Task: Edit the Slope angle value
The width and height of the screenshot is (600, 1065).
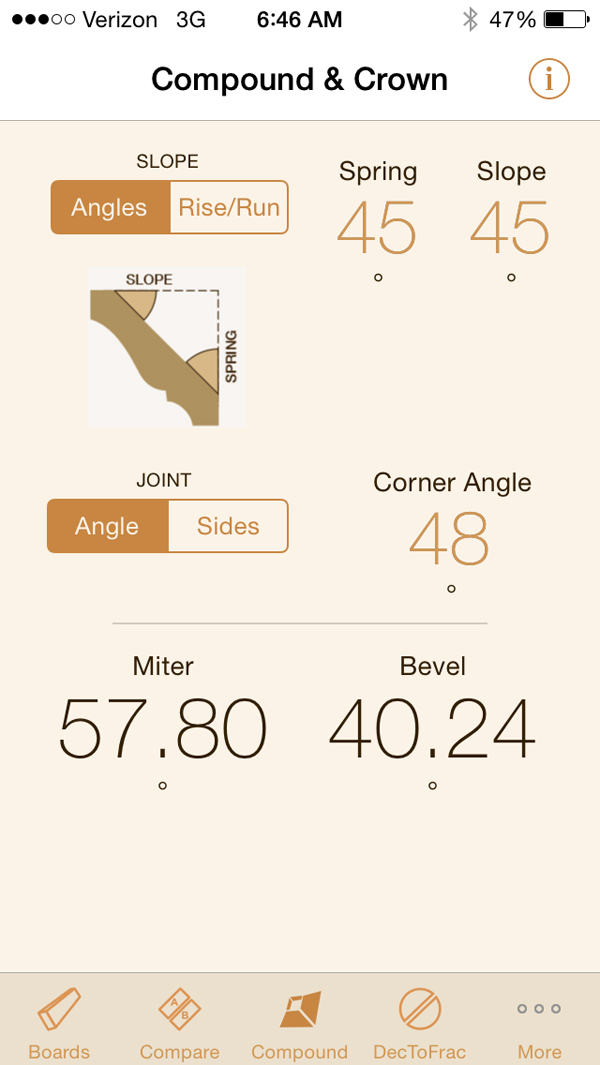Action: [510, 229]
